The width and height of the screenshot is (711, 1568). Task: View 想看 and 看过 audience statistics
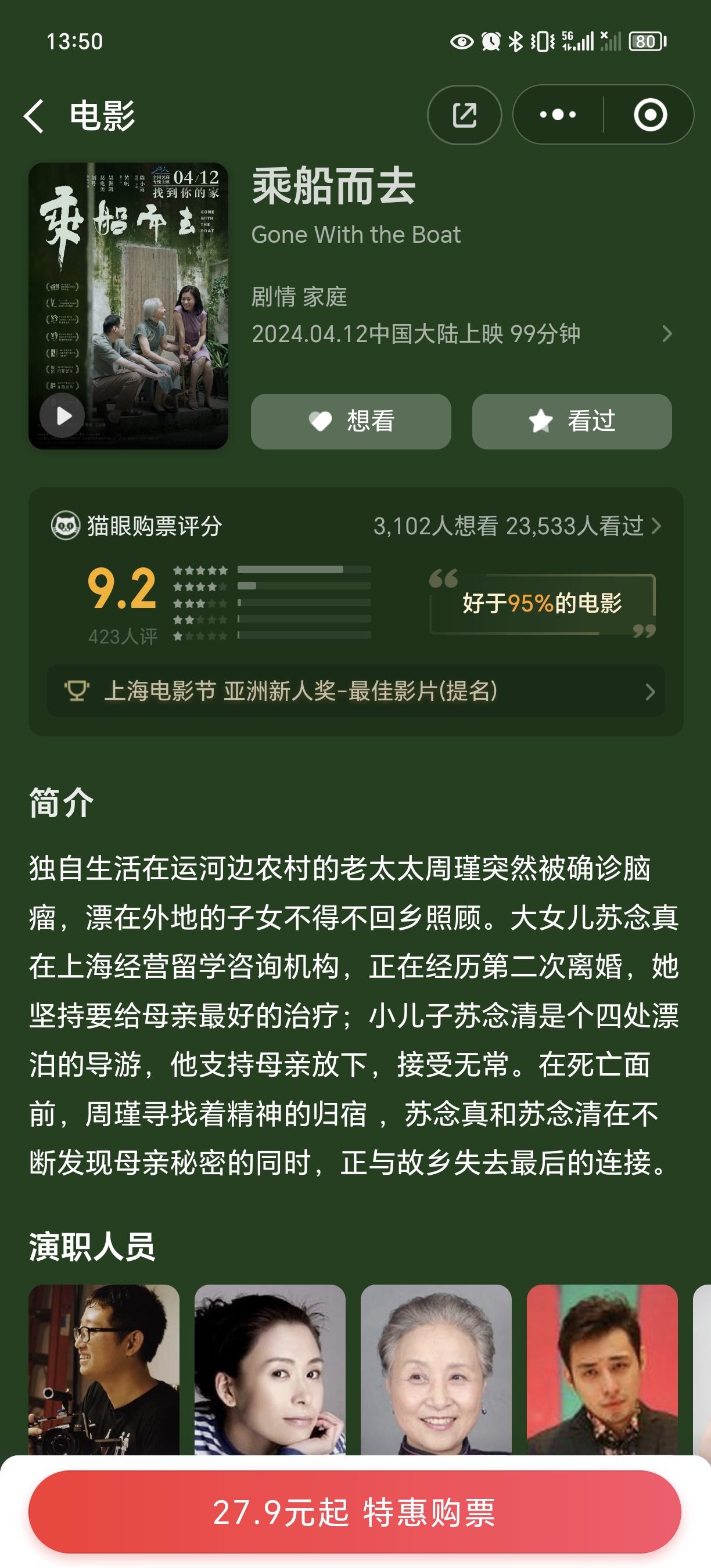(x=517, y=526)
